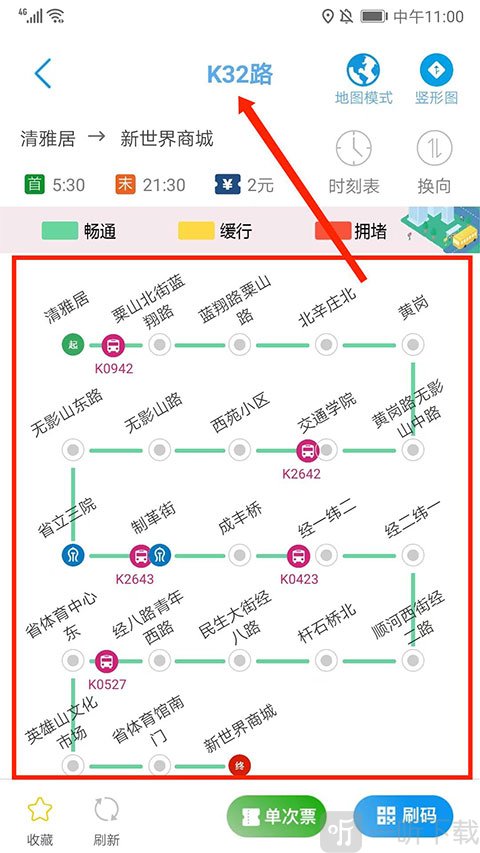Open the 时刻表 timetable

tap(354, 162)
